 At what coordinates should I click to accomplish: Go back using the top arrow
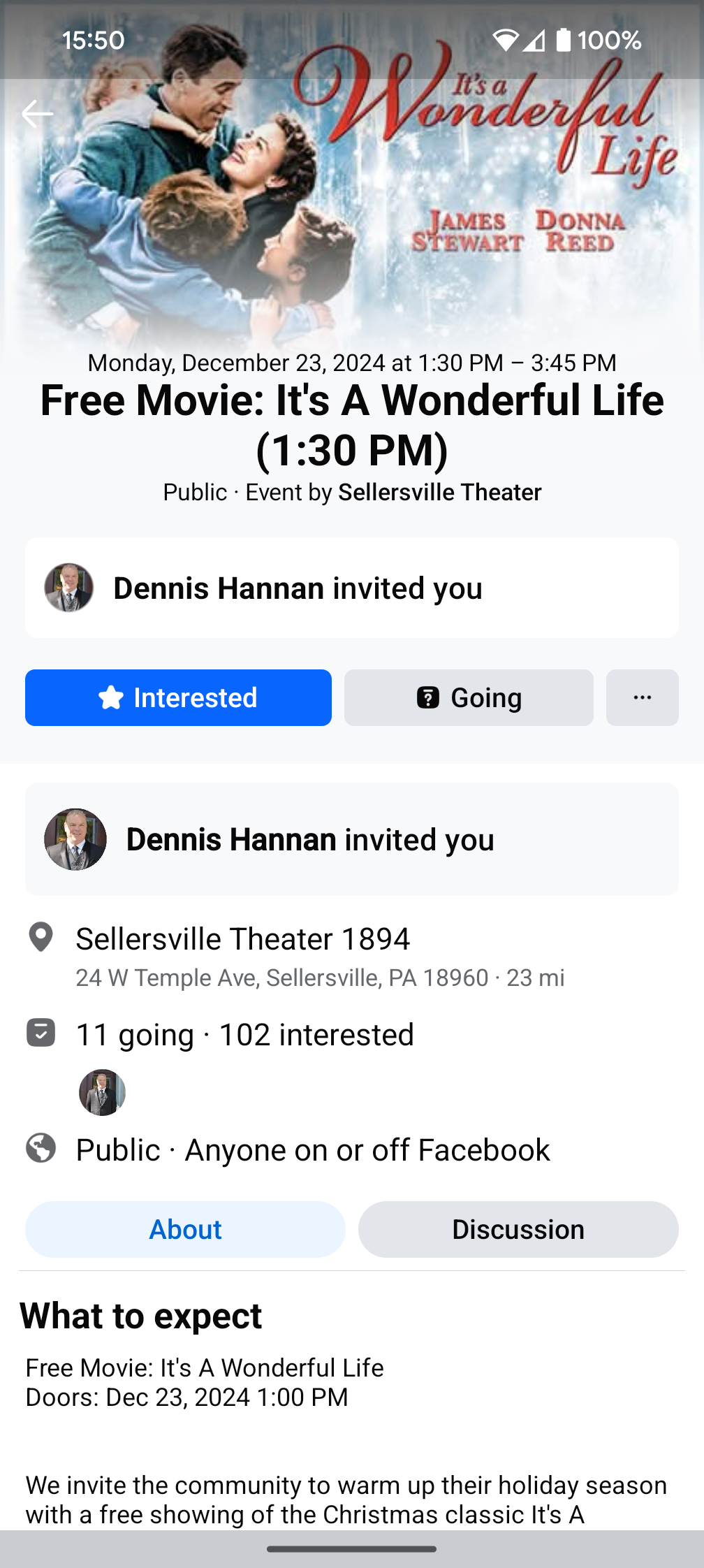coord(38,114)
